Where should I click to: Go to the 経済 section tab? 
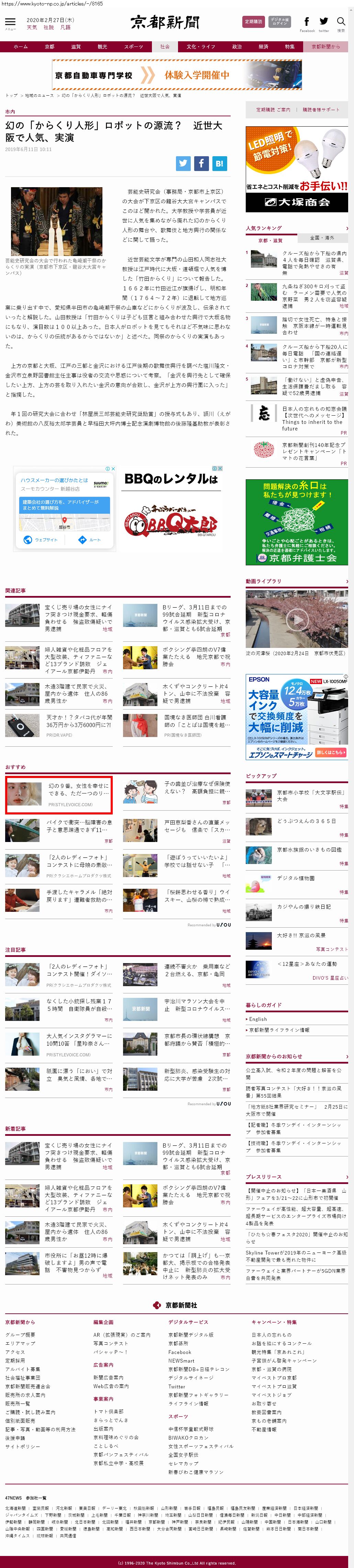point(263,46)
